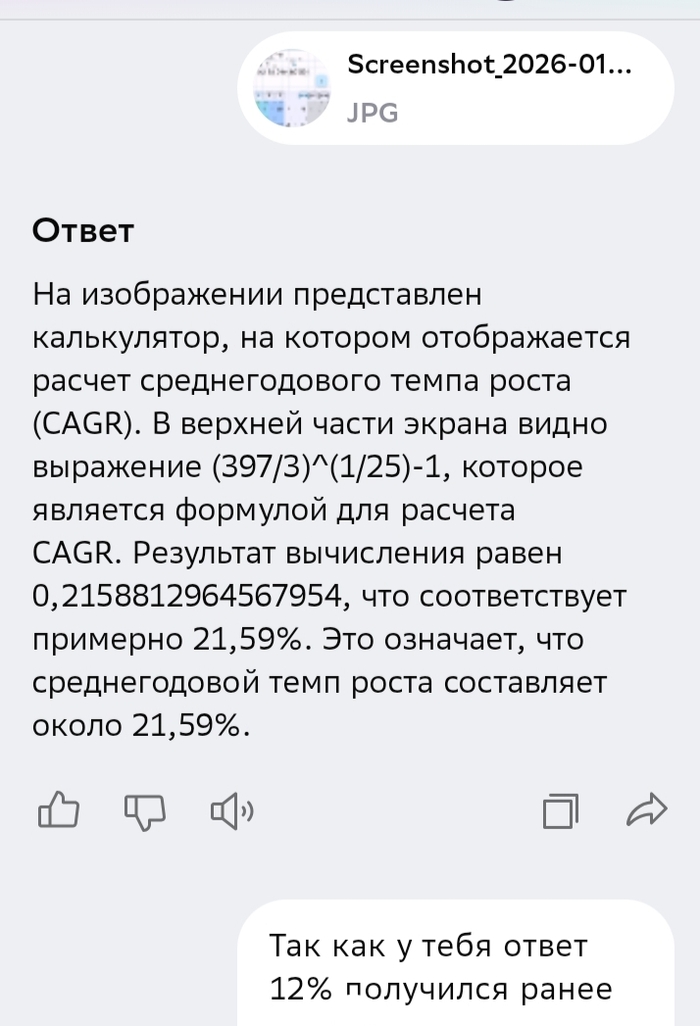Listen to the answer with speaker icon
This screenshot has height=1026, width=700.
tap(231, 811)
